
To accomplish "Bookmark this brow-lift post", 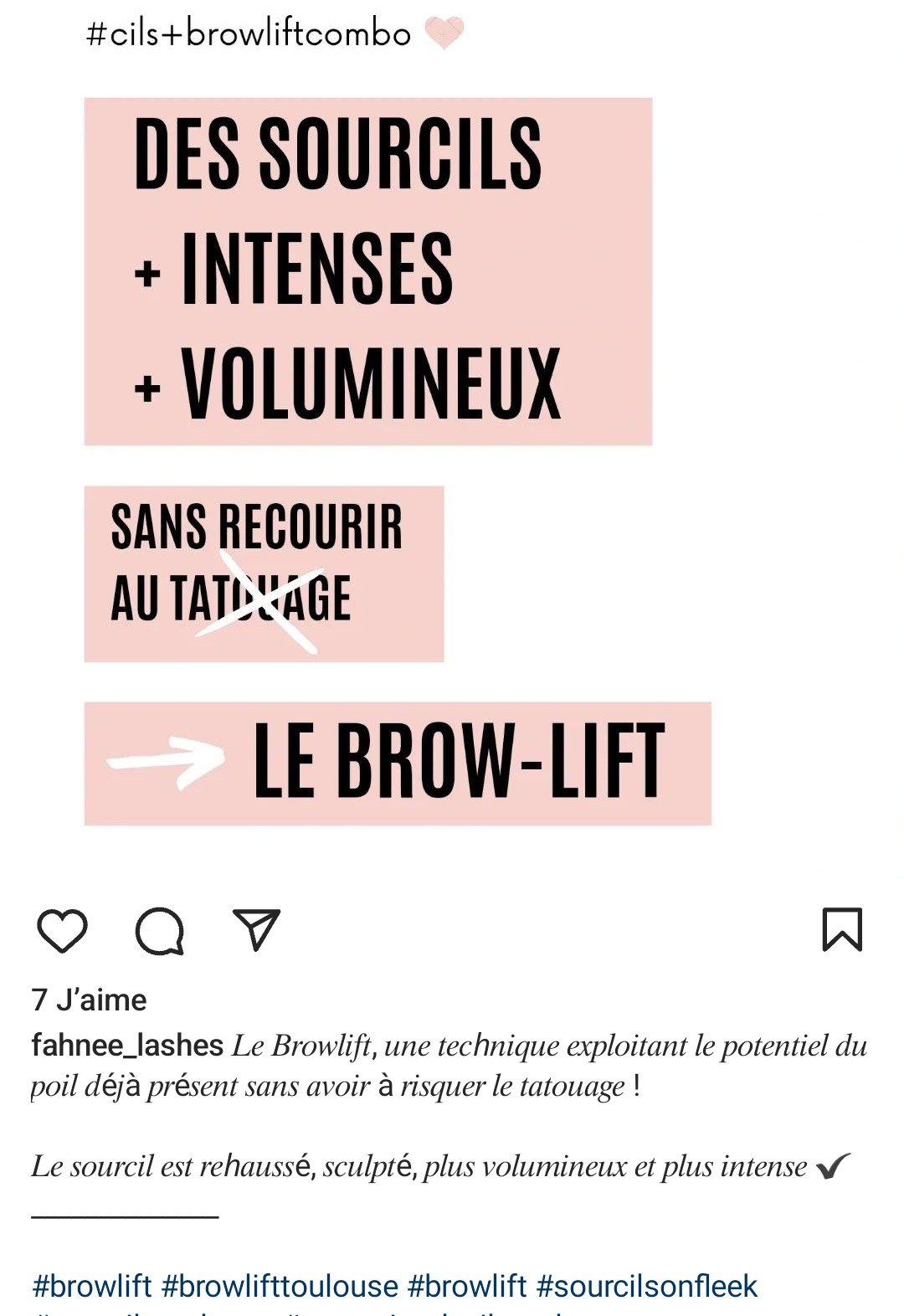I will (841, 930).
